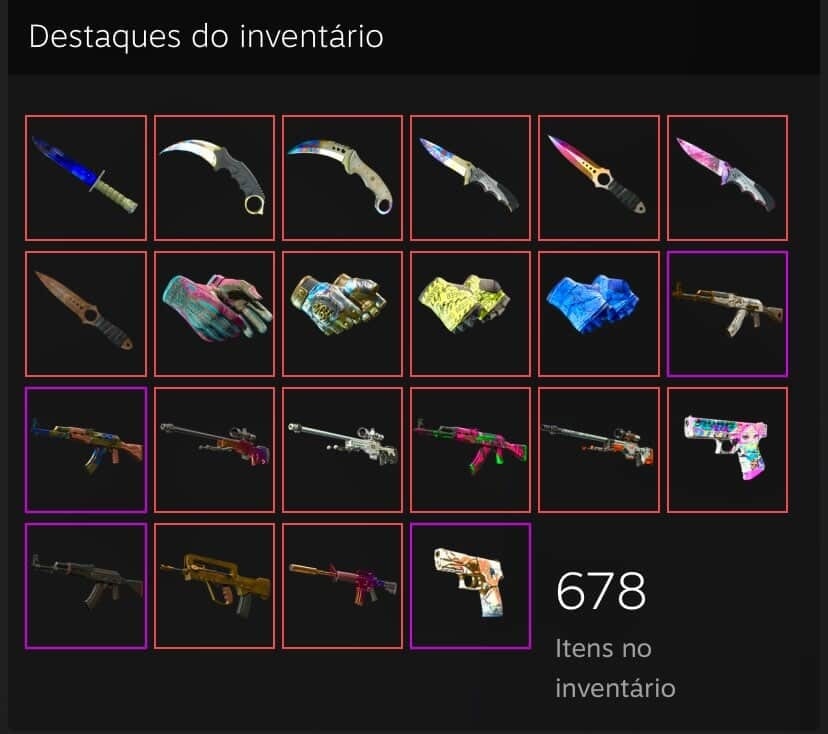The height and width of the screenshot is (734, 828).
Task: Open the white and orange pistol
Action: 470,585
